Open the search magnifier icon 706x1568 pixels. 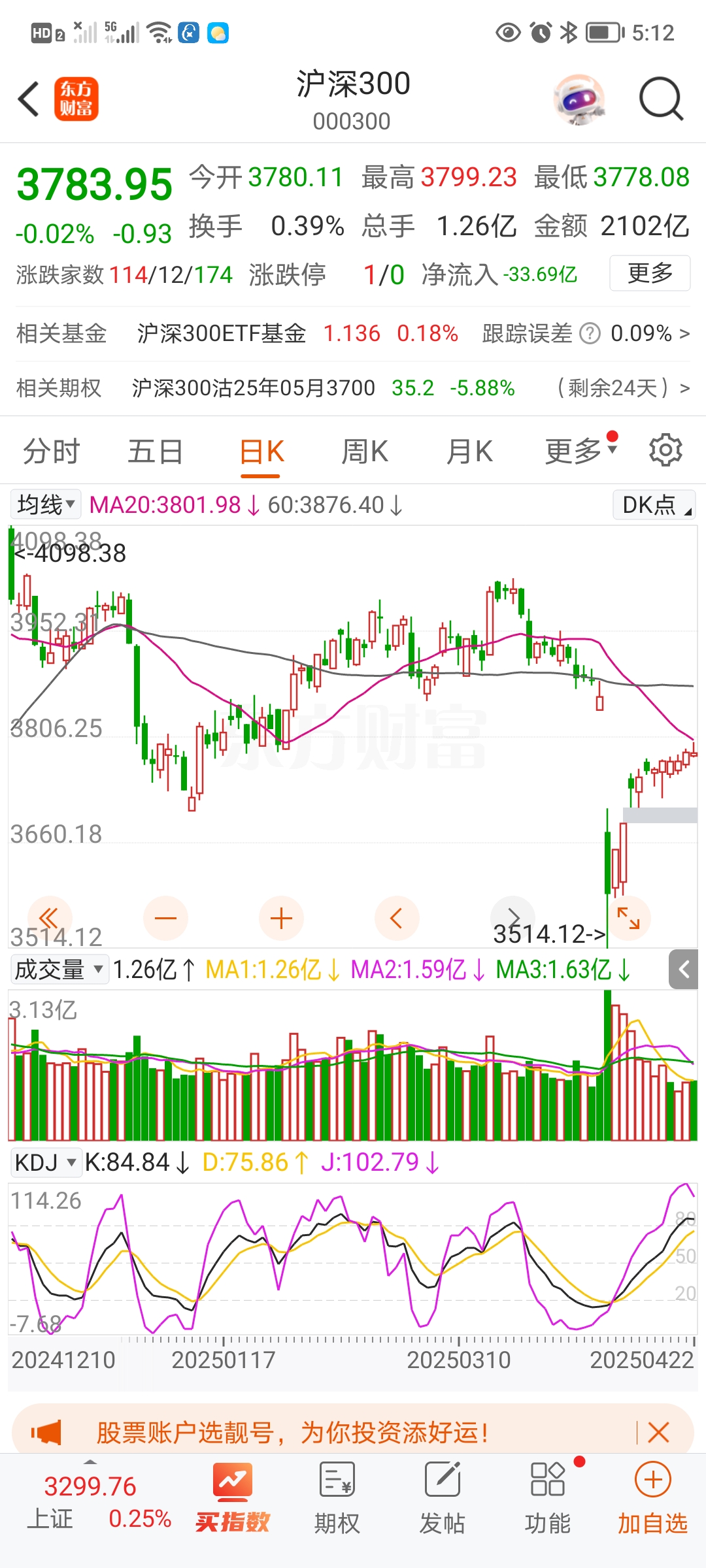tap(660, 99)
